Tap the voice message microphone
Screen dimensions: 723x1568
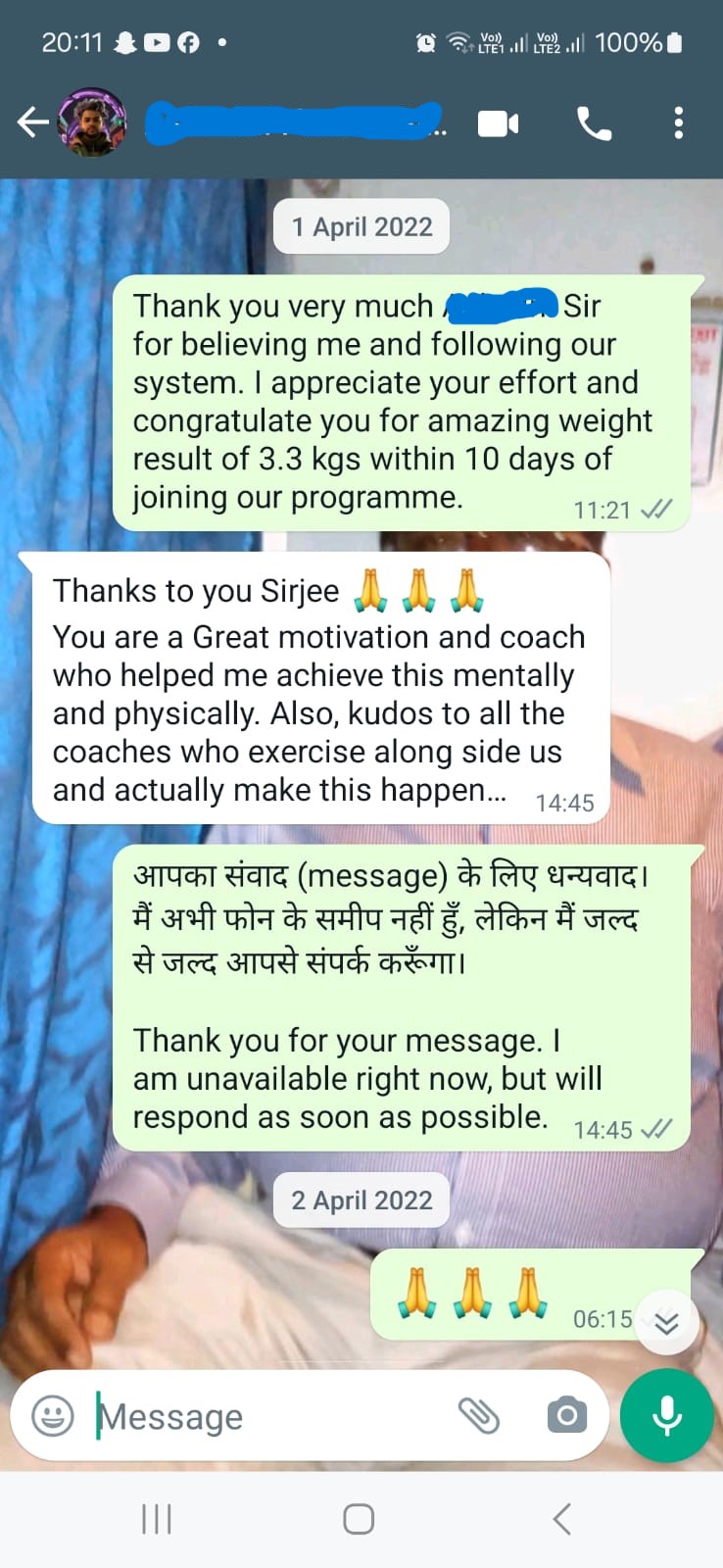[x=667, y=1415]
